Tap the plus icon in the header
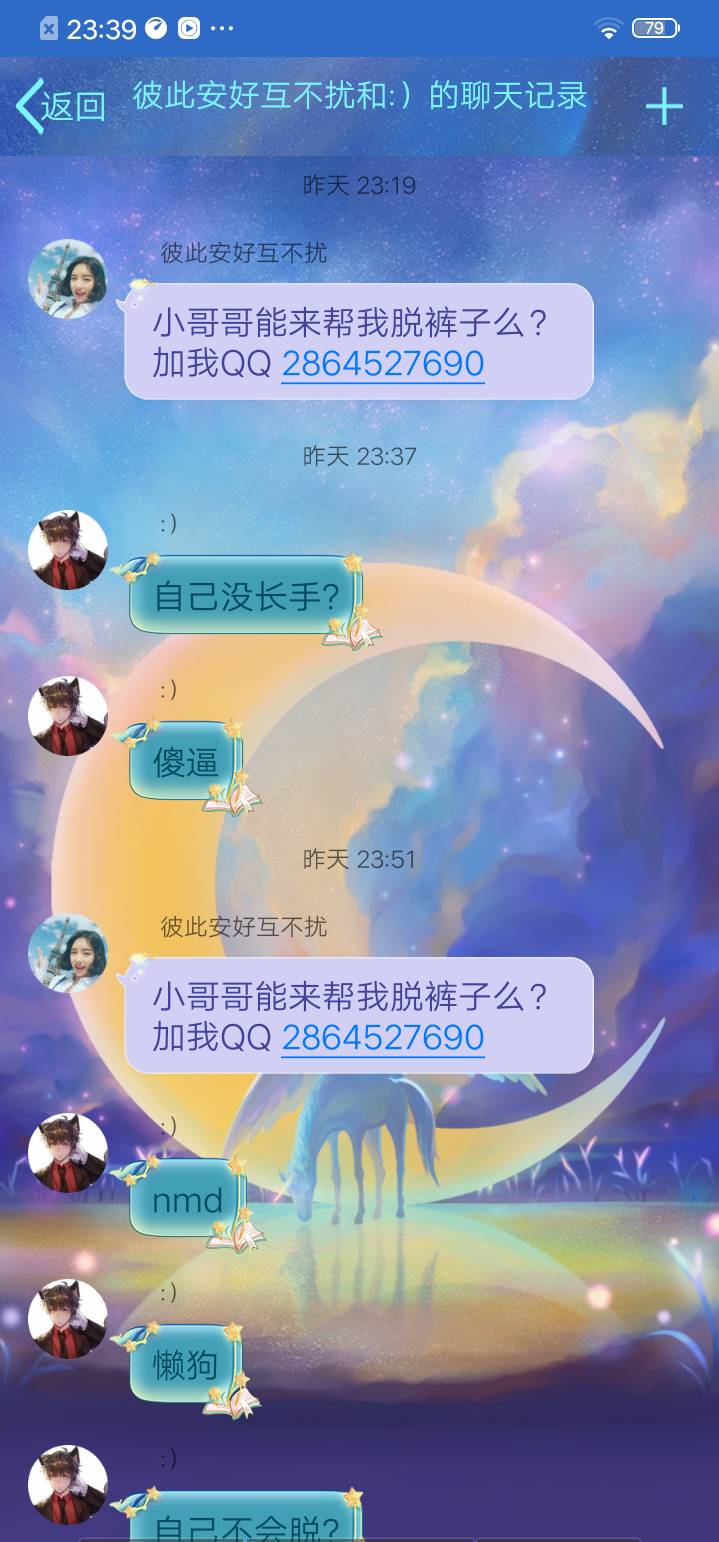Viewport: 719px width, 1542px height. [x=664, y=106]
